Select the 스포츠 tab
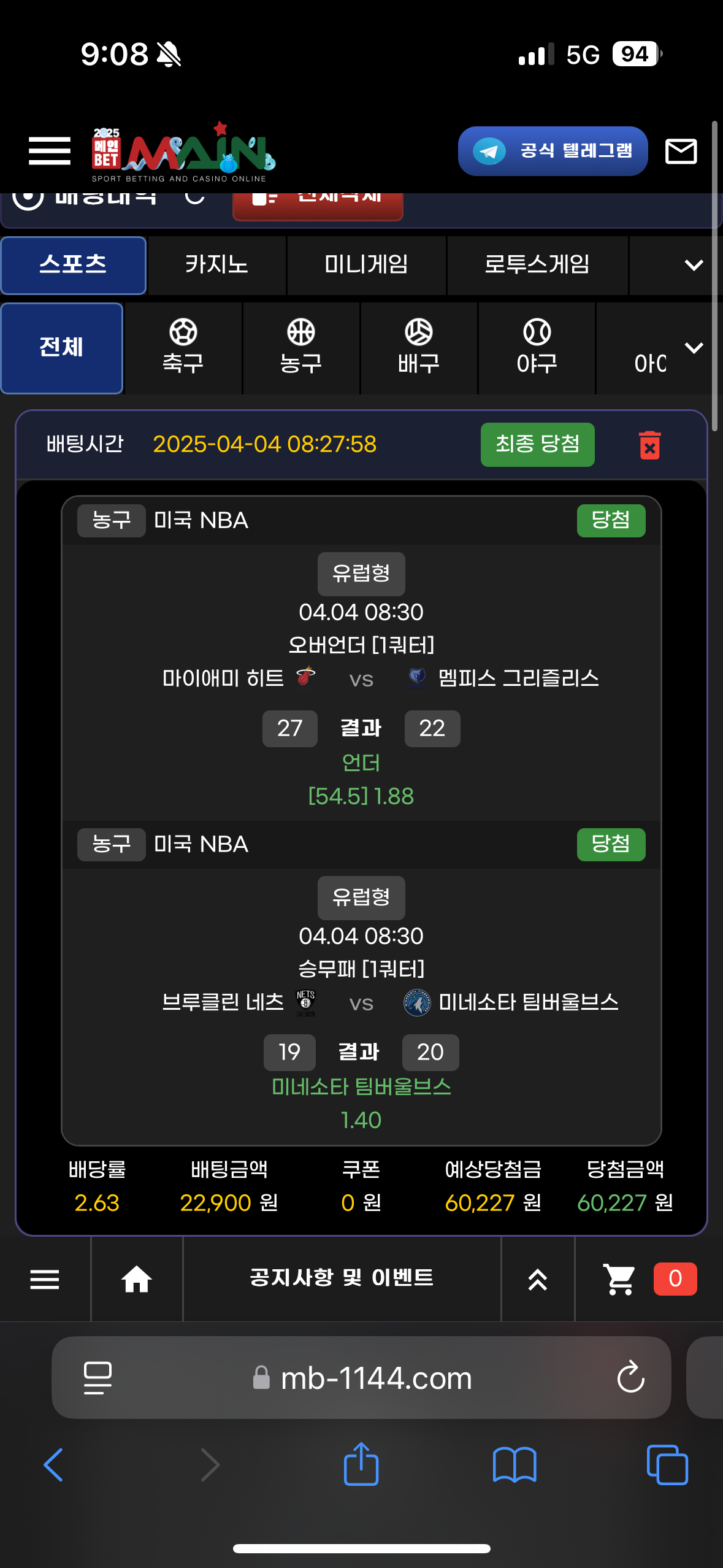The width and height of the screenshot is (723, 1568). tap(73, 265)
